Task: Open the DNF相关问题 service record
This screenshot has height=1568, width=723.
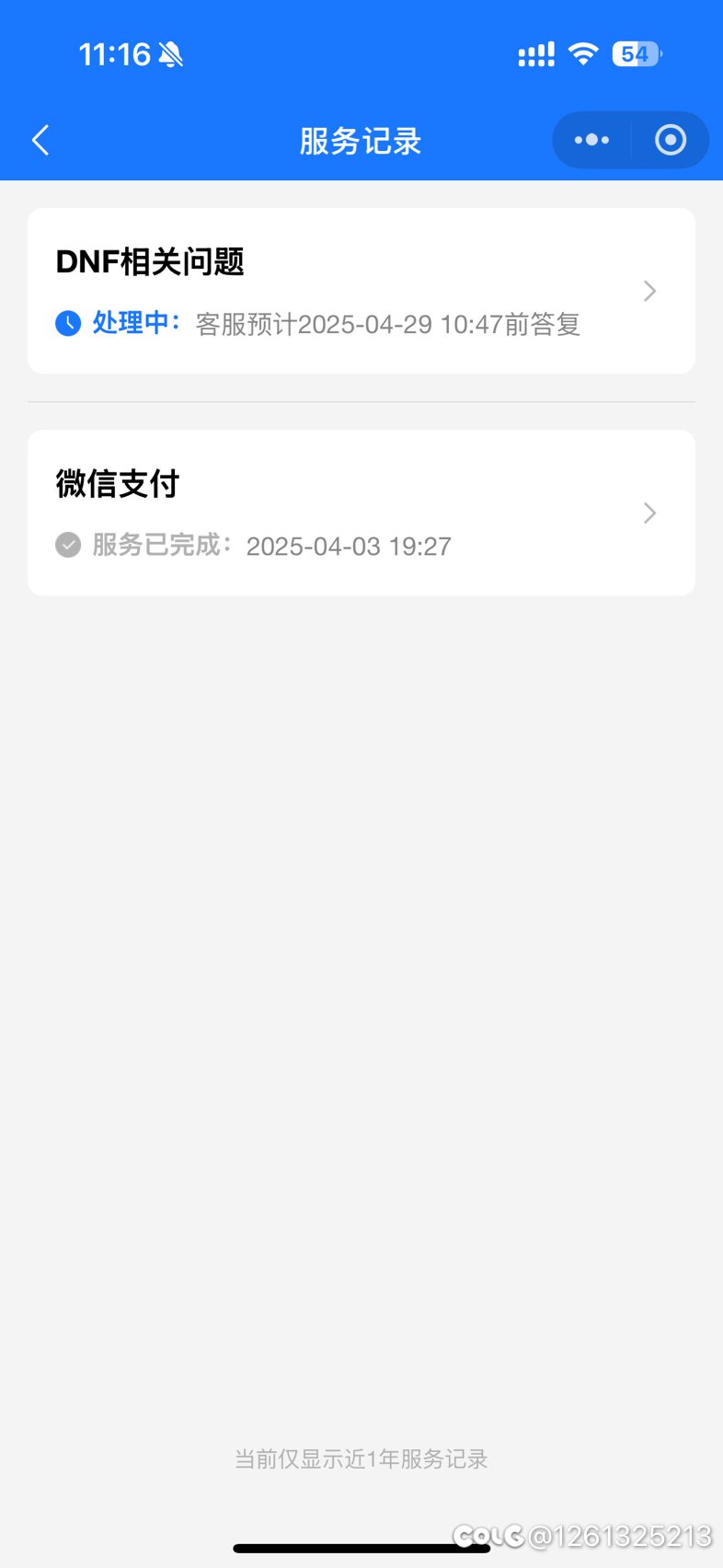Action: (361, 291)
